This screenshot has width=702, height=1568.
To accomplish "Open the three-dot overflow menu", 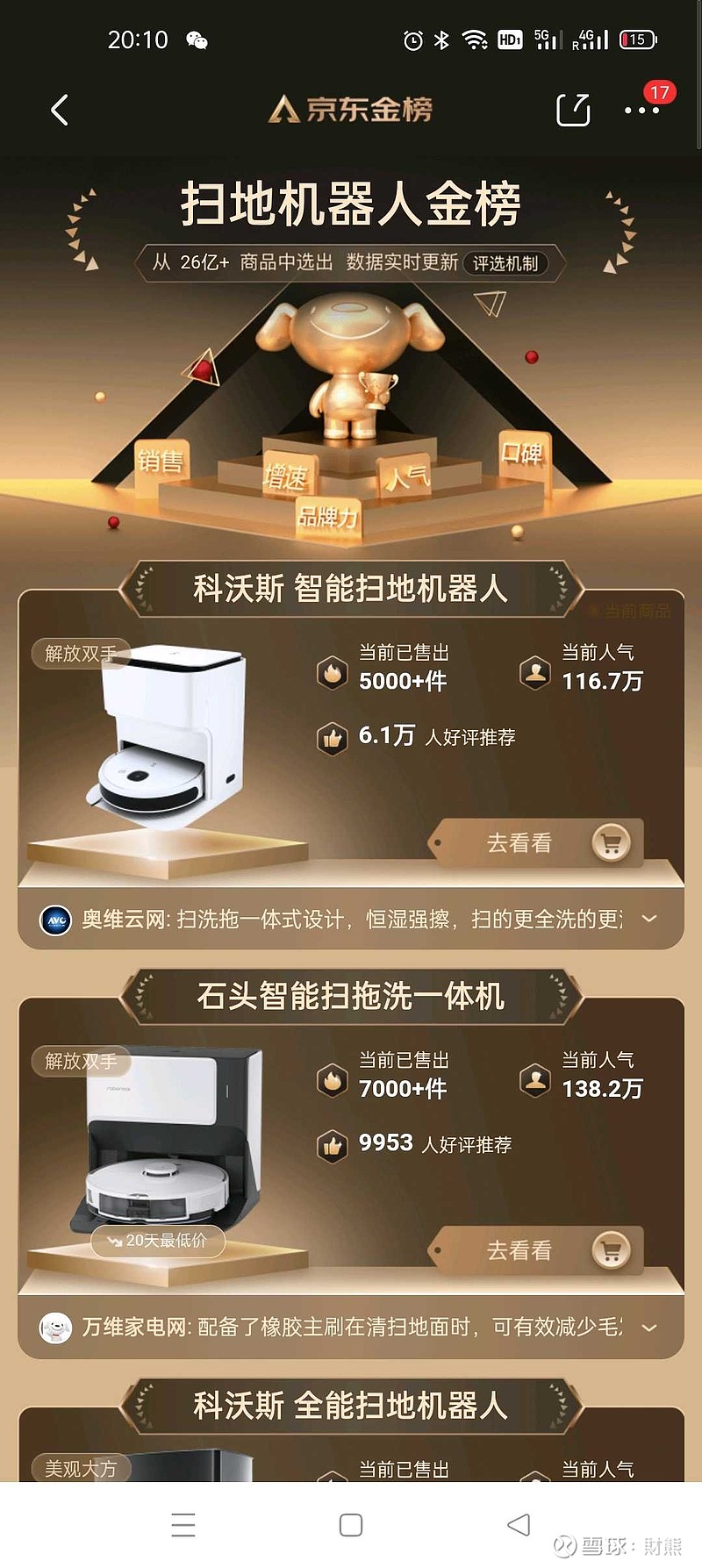I will click(x=641, y=111).
